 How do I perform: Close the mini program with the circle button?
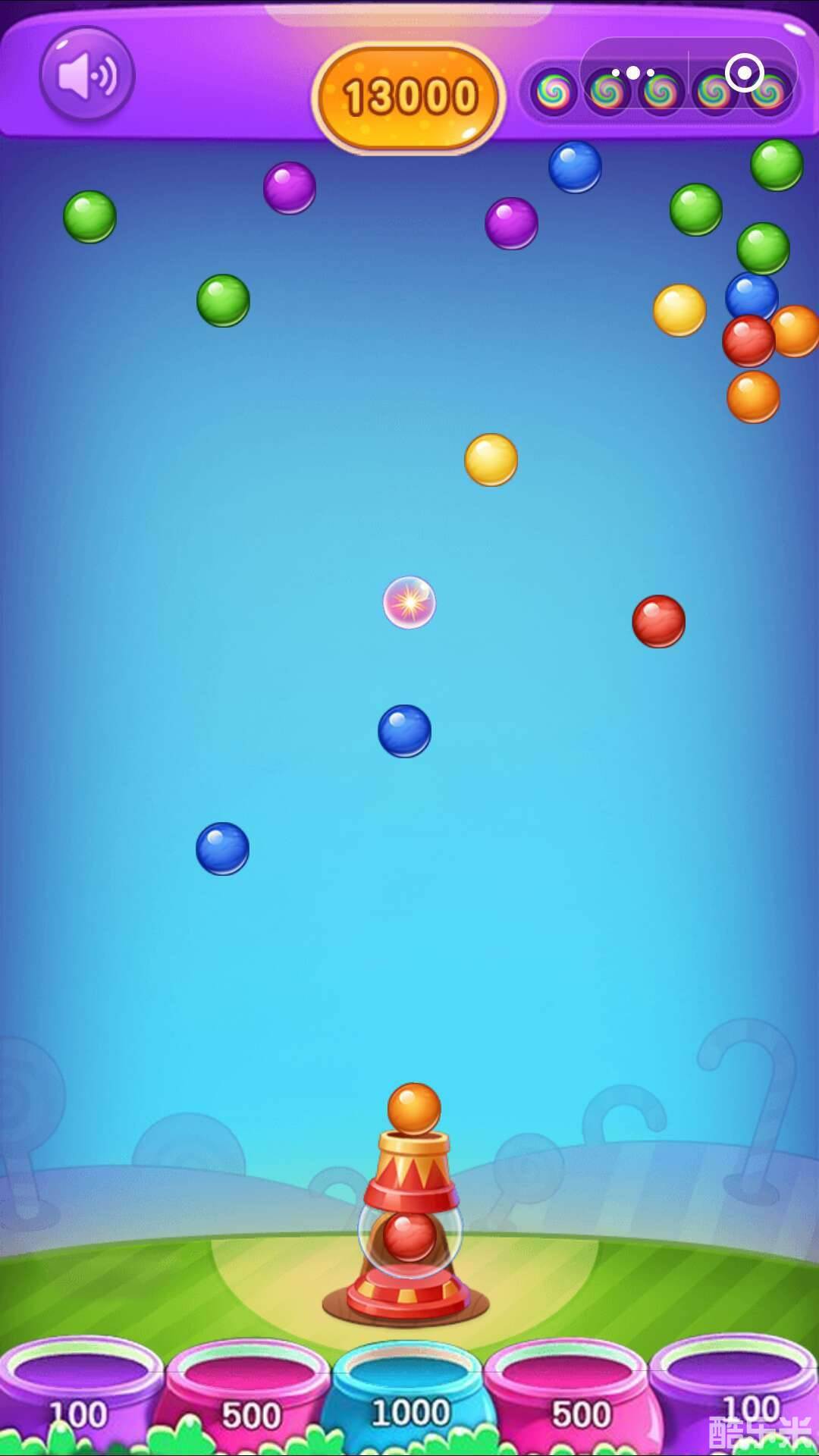tap(744, 74)
